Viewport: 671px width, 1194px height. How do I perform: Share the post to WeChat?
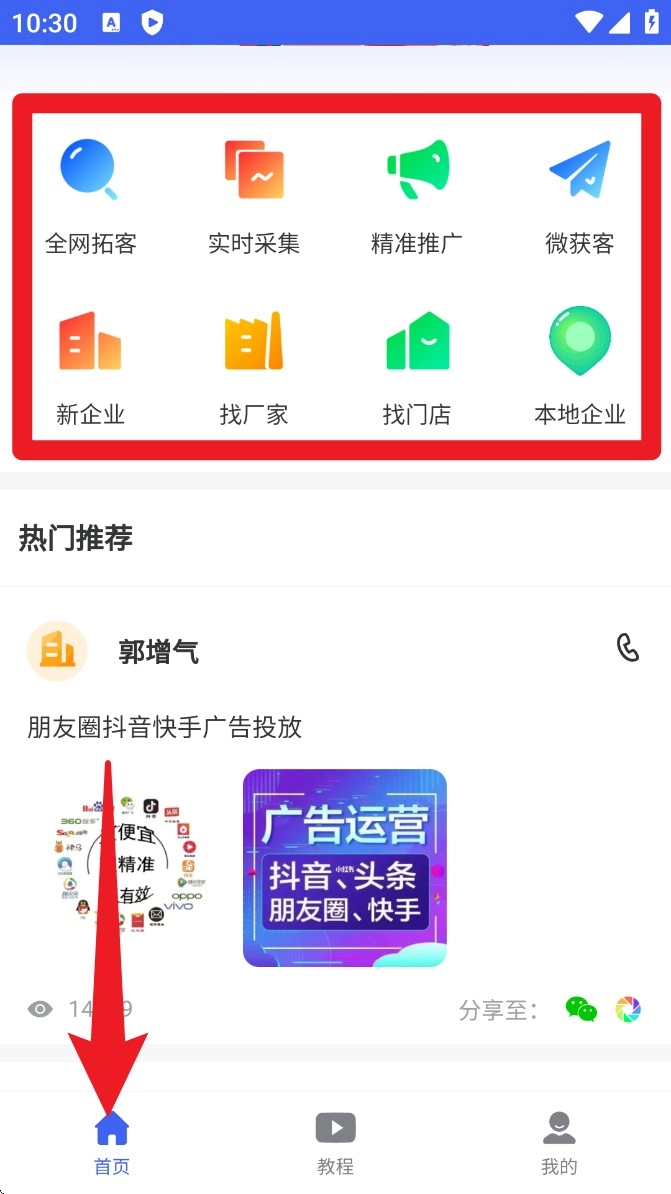581,1009
